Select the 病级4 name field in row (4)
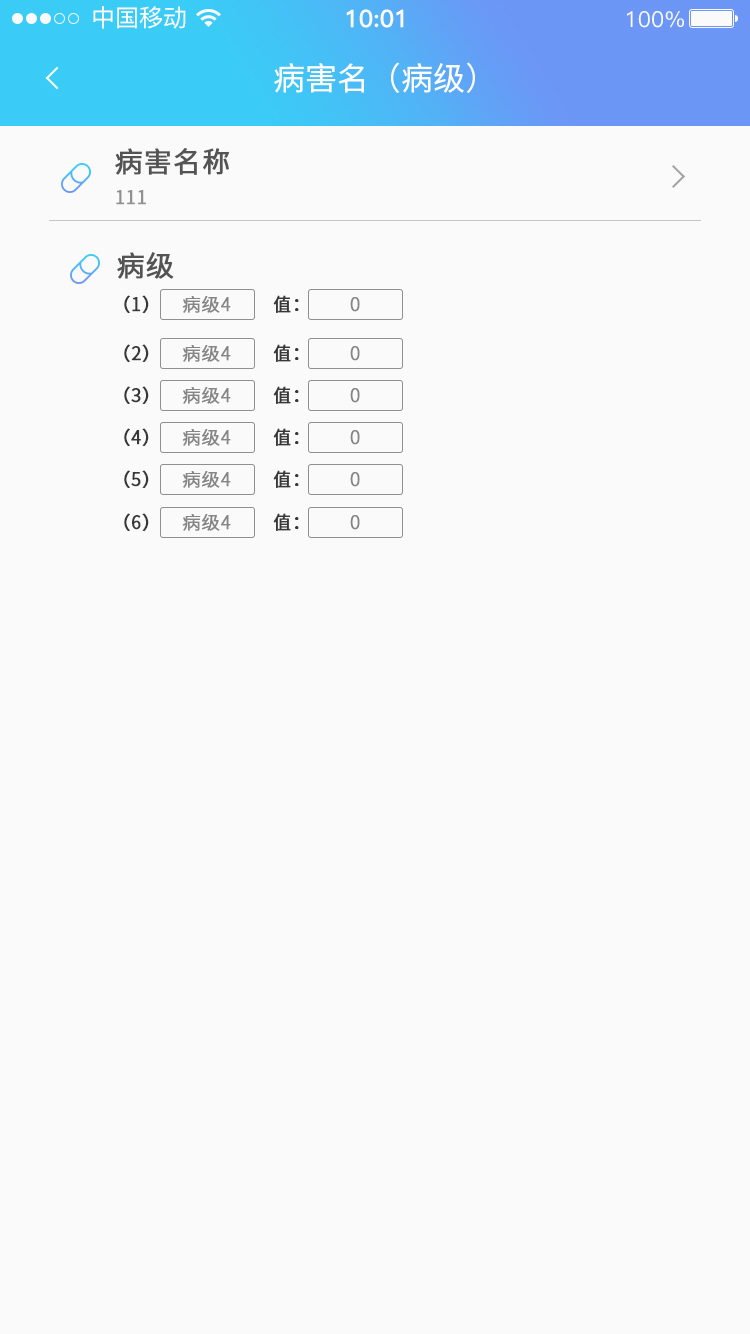This screenshot has width=750, height=1334. point(207,438)
